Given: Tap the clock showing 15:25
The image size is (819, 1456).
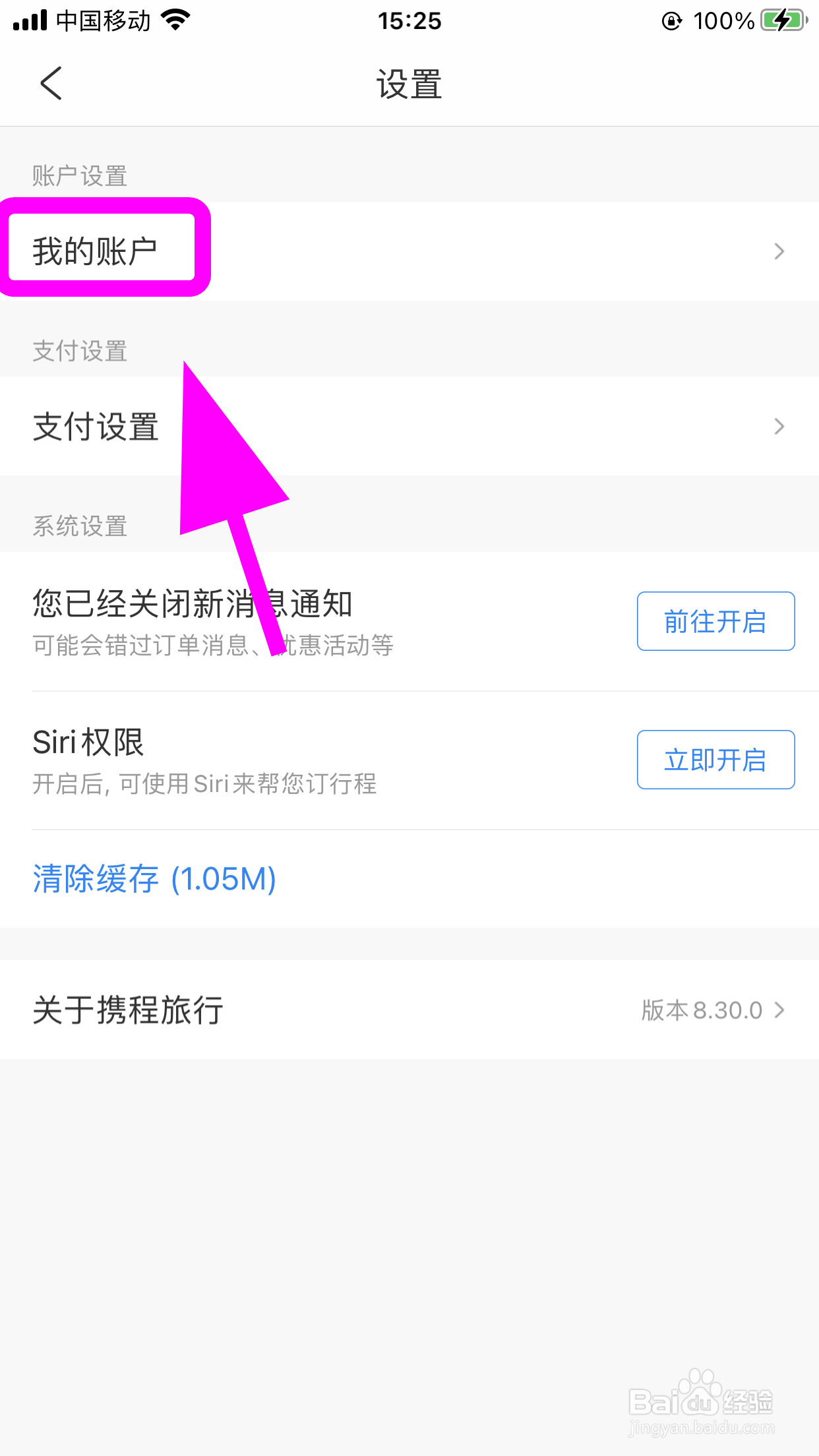Looking at the screenshot, I should click(409, 21).
